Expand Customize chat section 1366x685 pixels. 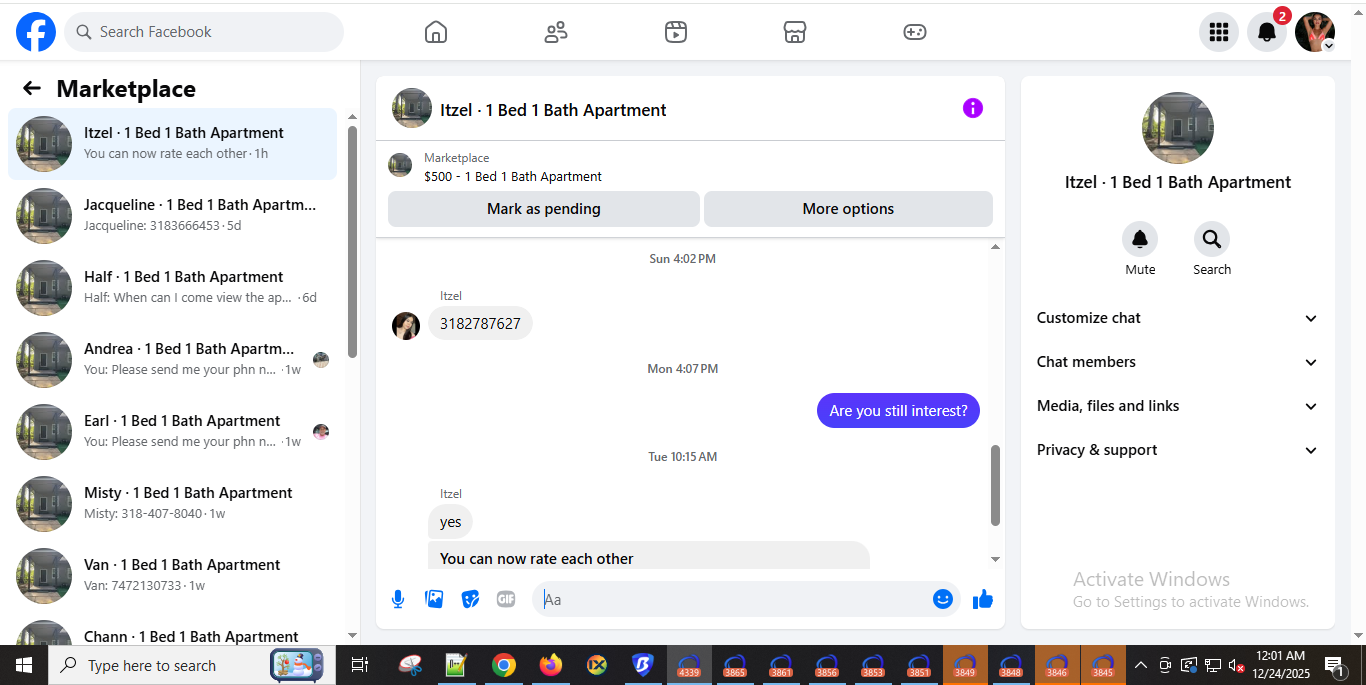coord(1177,318)
